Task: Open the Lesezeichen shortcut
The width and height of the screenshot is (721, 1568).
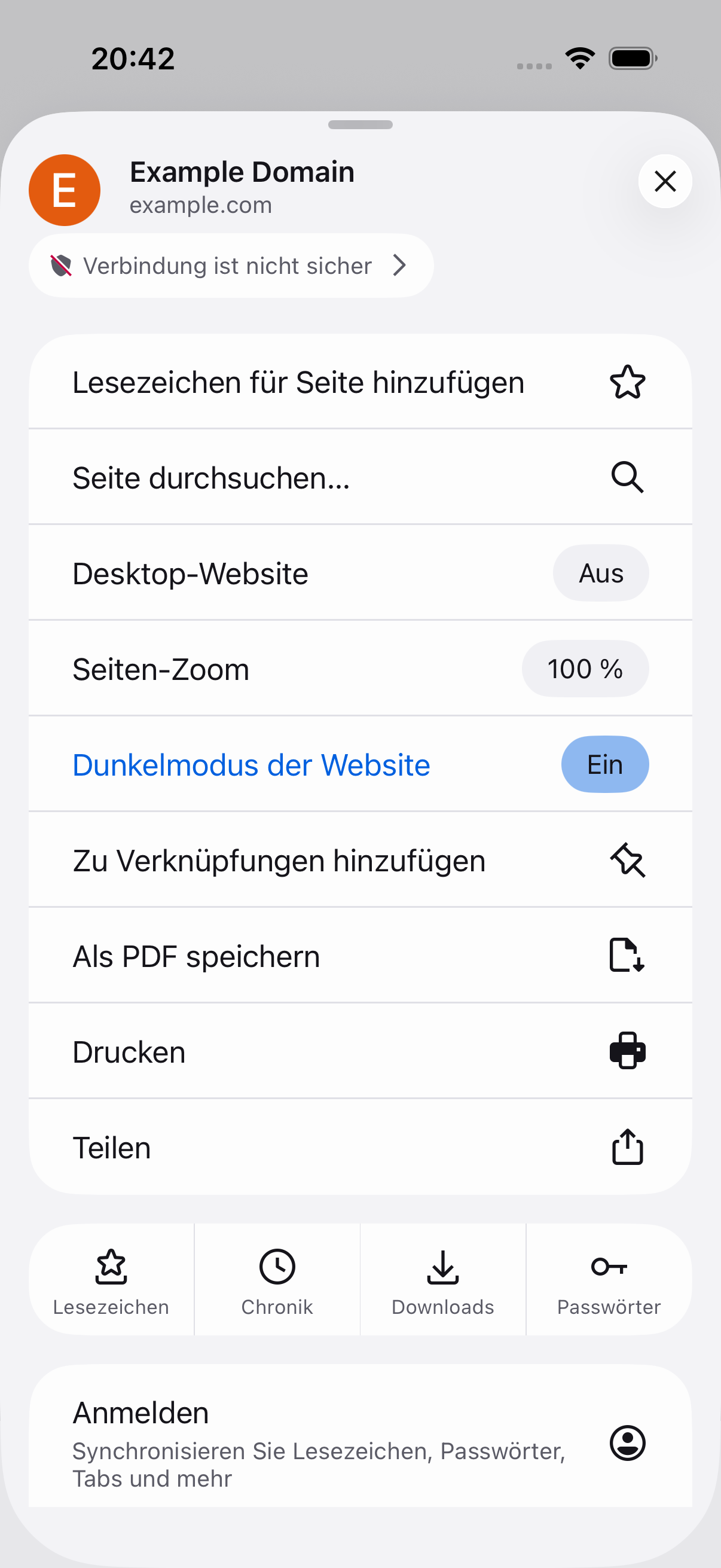Action: 111,1280
